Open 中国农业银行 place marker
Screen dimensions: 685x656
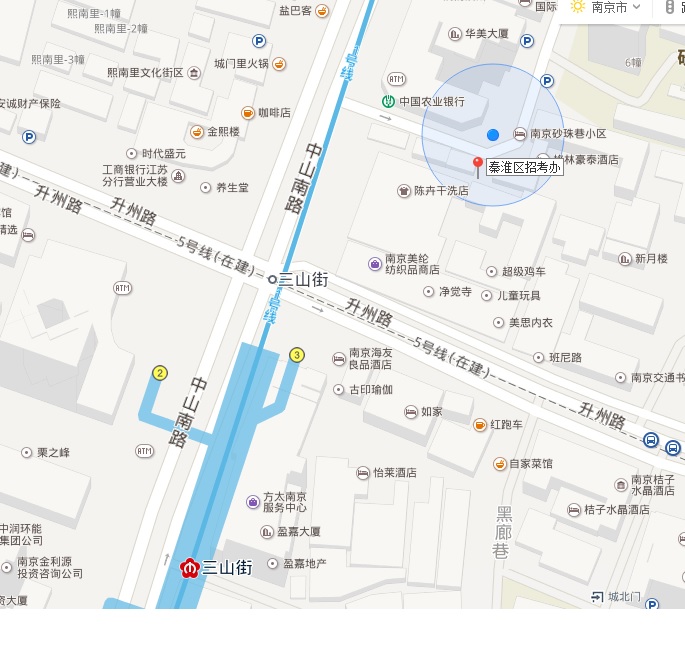387,101
